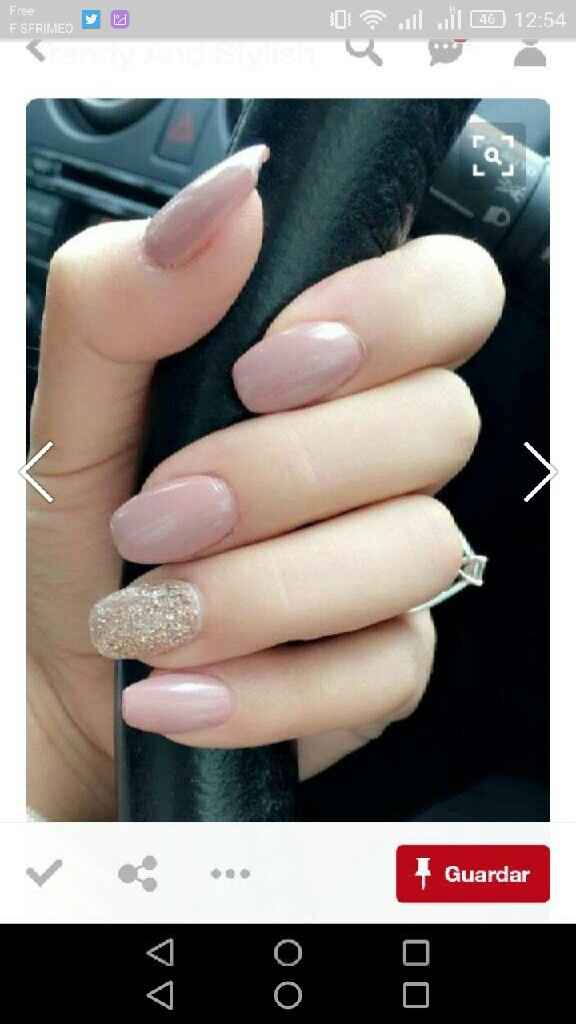Open the nail manicure pin image

click(x=288, y=460)
